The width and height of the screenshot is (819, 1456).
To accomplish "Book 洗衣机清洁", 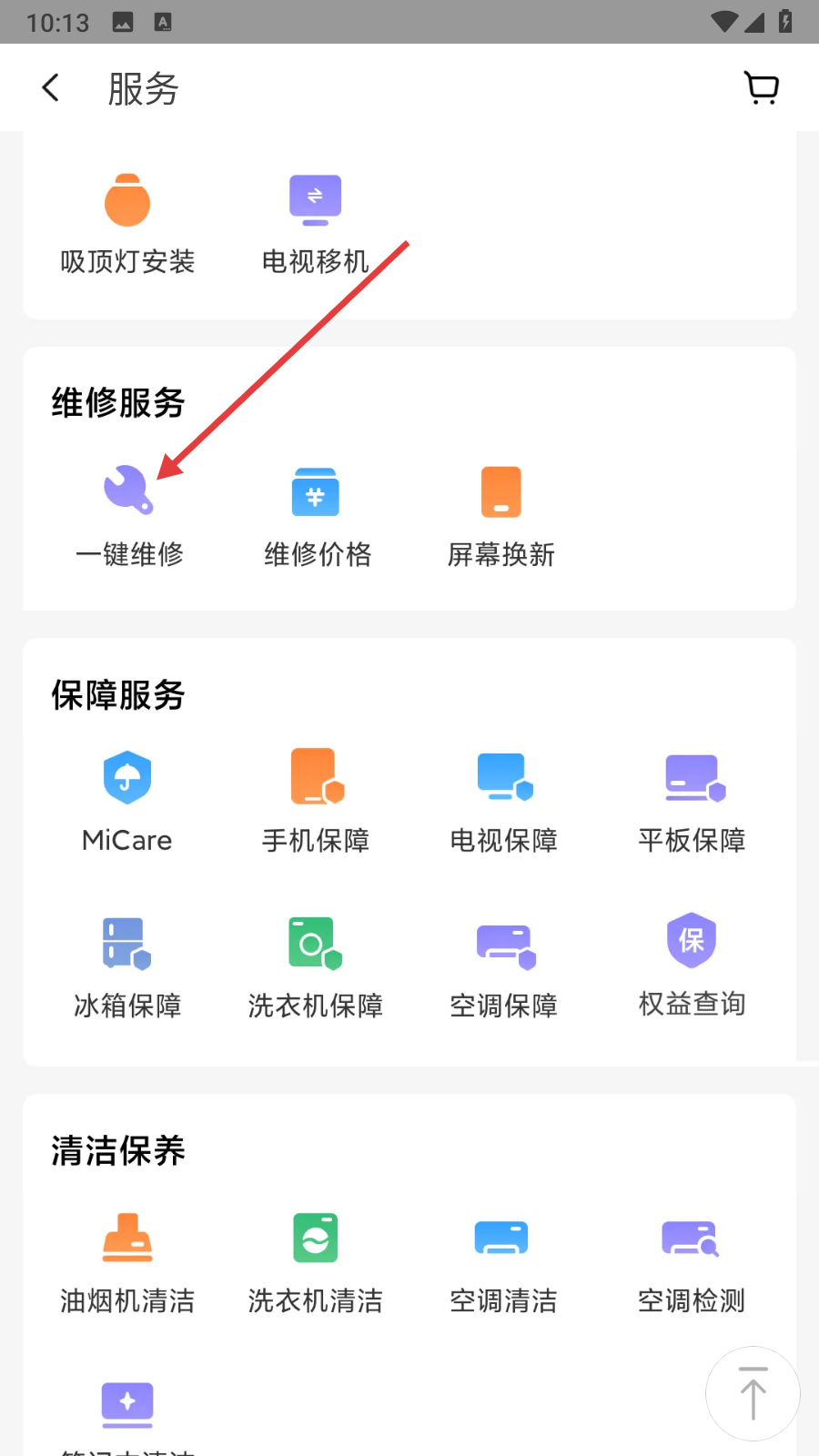I will point(316,1263).
